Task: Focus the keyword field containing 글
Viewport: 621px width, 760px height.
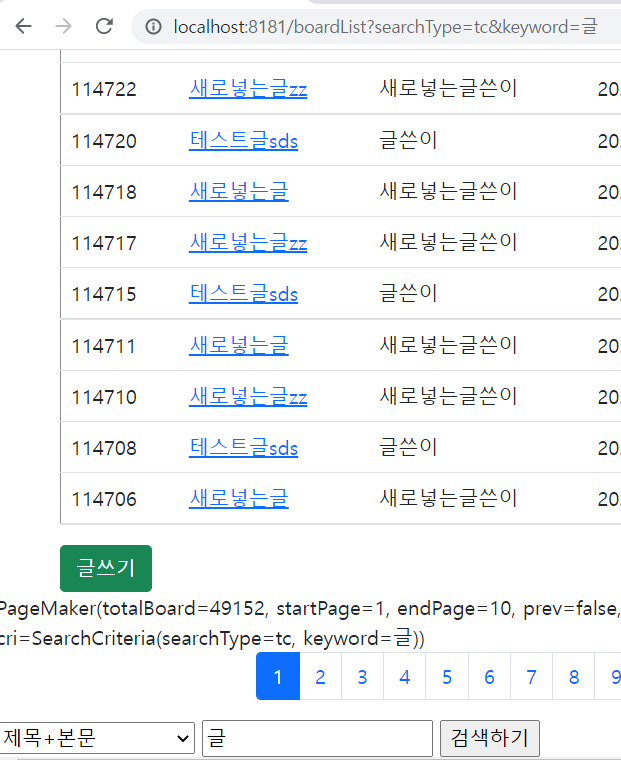Action: (317, 739)
